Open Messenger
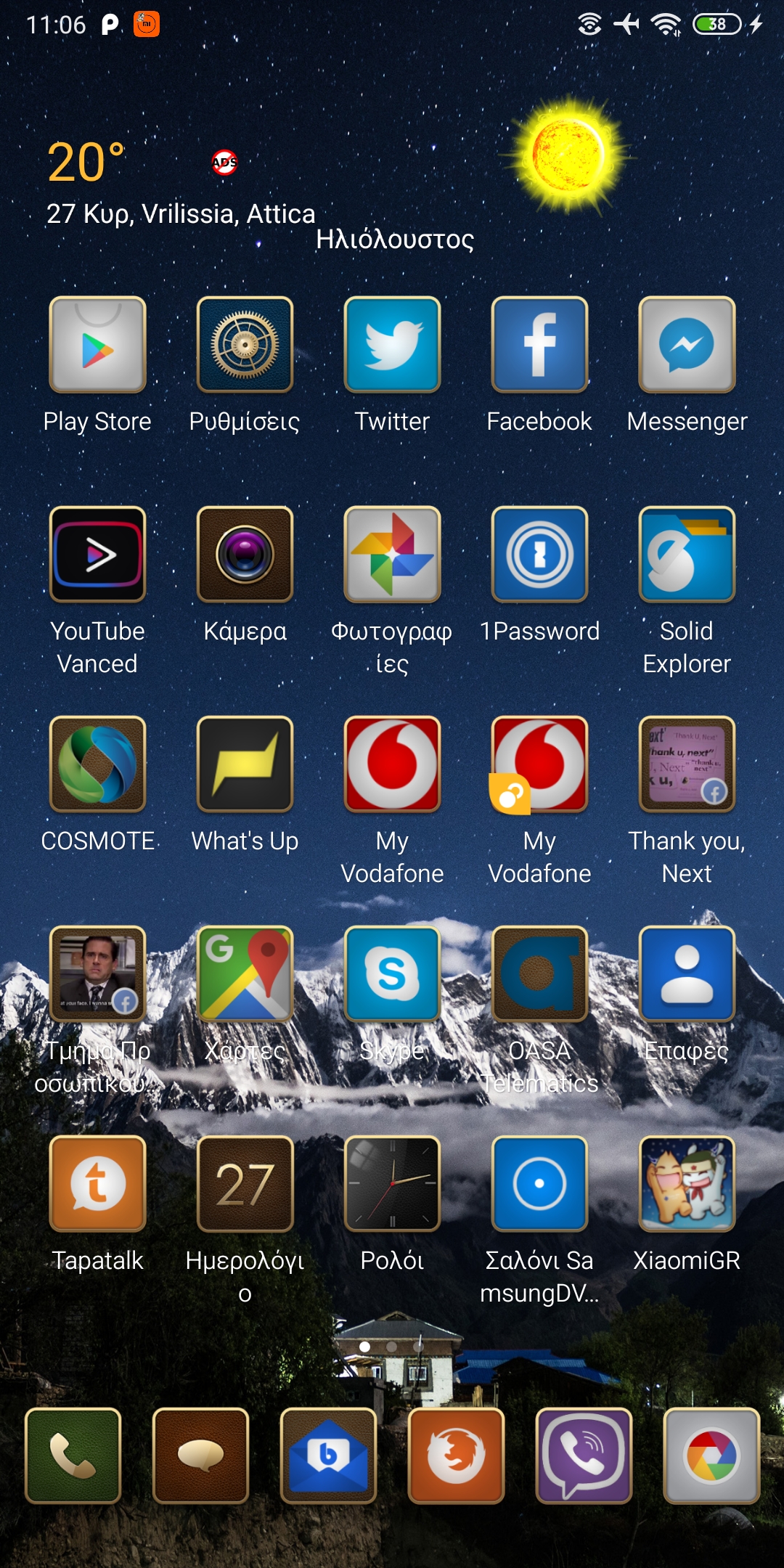Viewport: 784px width, 1568px height. [687, 345]
